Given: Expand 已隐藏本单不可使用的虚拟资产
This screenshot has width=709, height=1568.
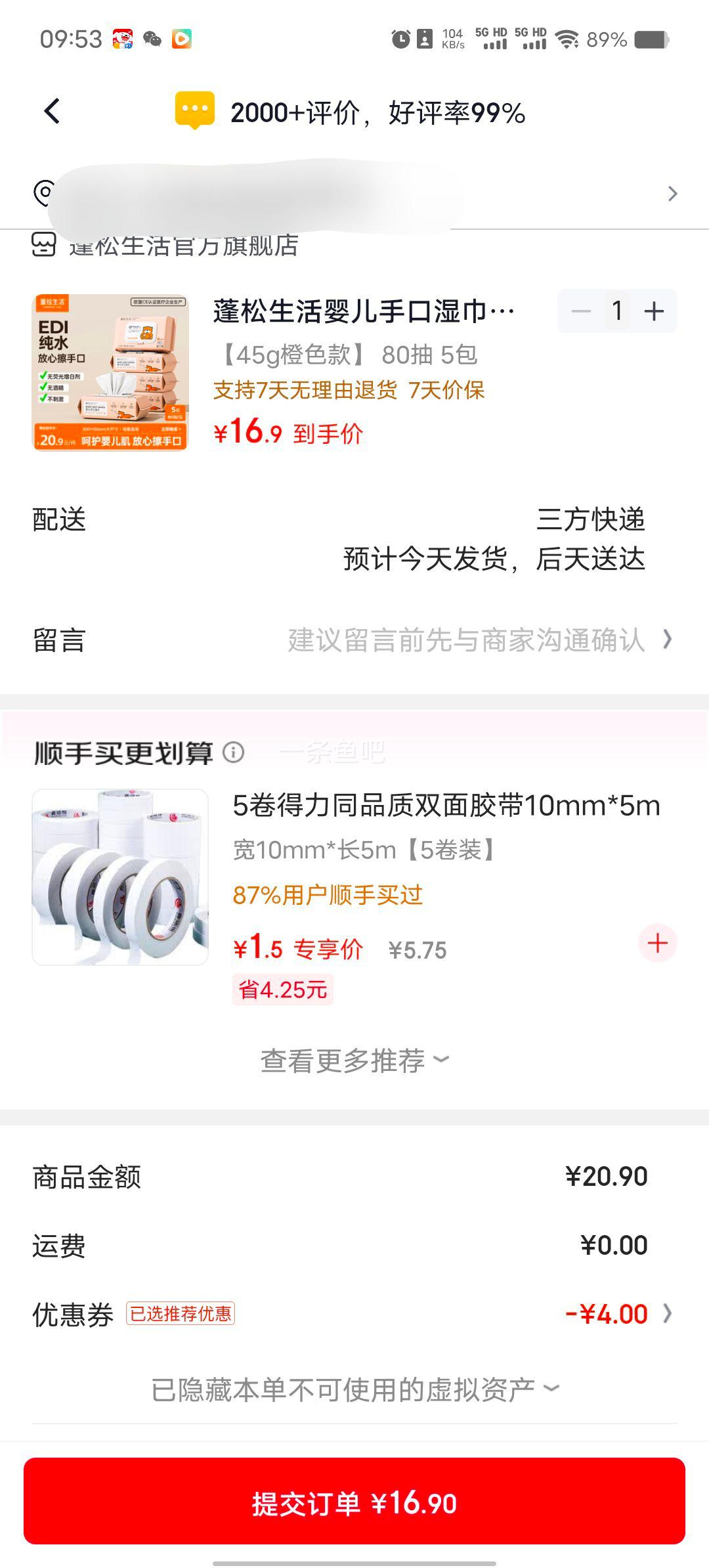Looking at the screenshot, I should point(354,1389).
